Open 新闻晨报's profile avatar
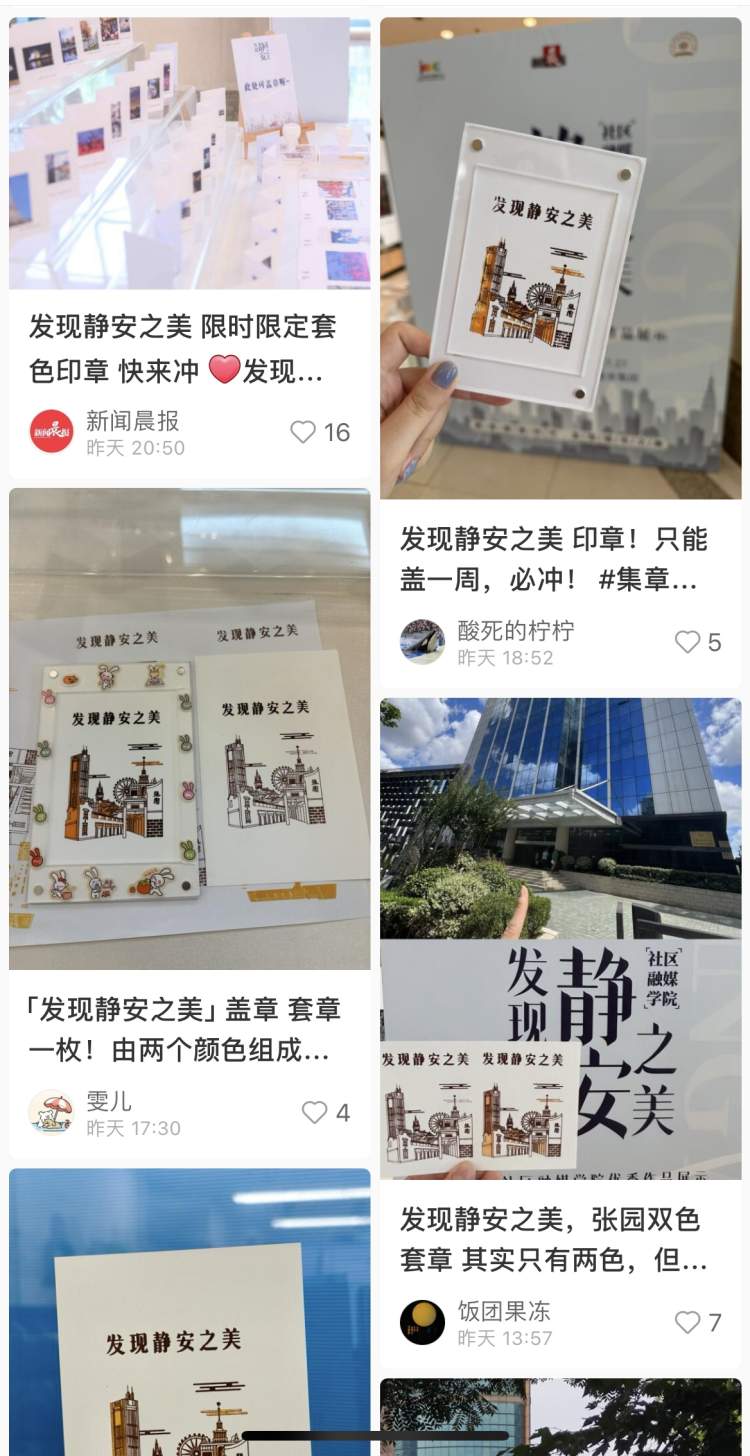 (x=51, y=432)
